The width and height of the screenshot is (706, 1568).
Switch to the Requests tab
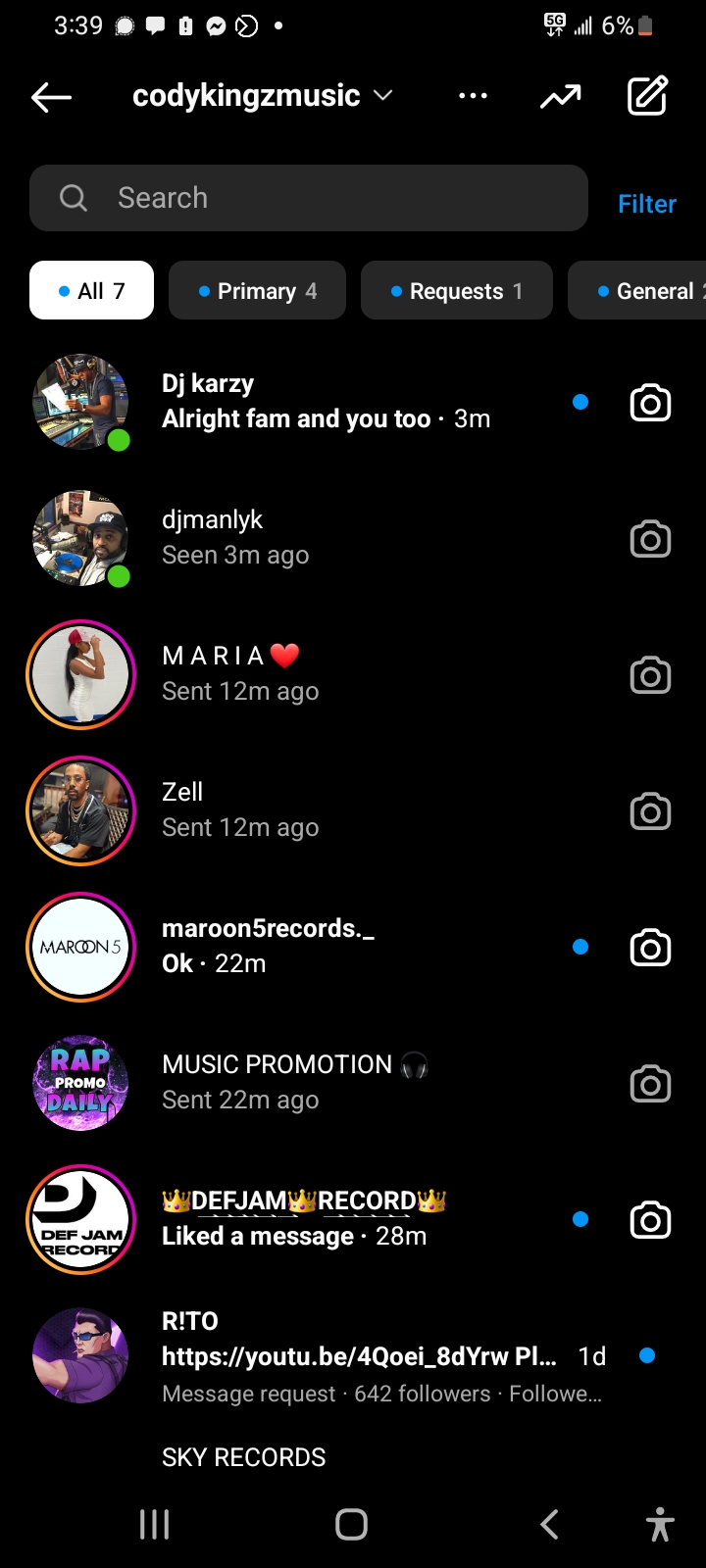[456, 291]
